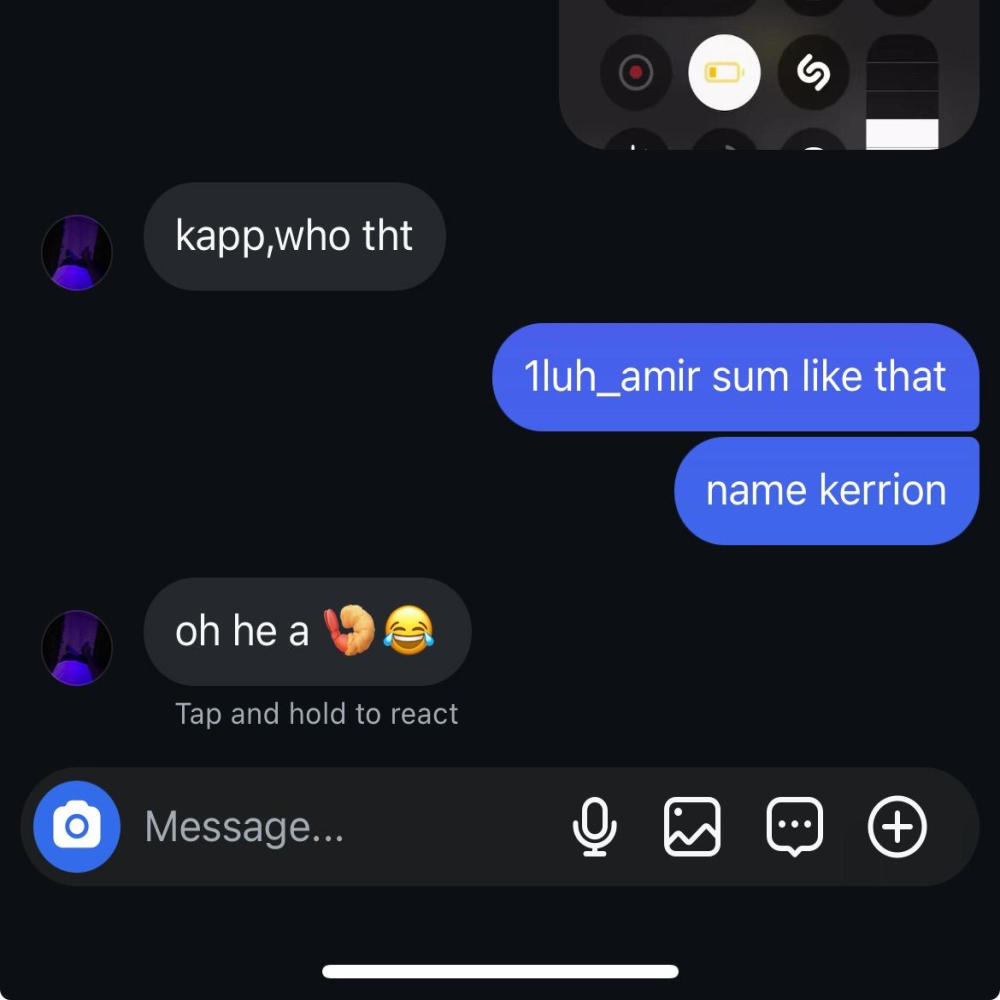Viewport: 1000px width, 1000px height.
Task: Open the shared screenshot image above the chat
Action: pyautogui.click(x=768, y=75)
